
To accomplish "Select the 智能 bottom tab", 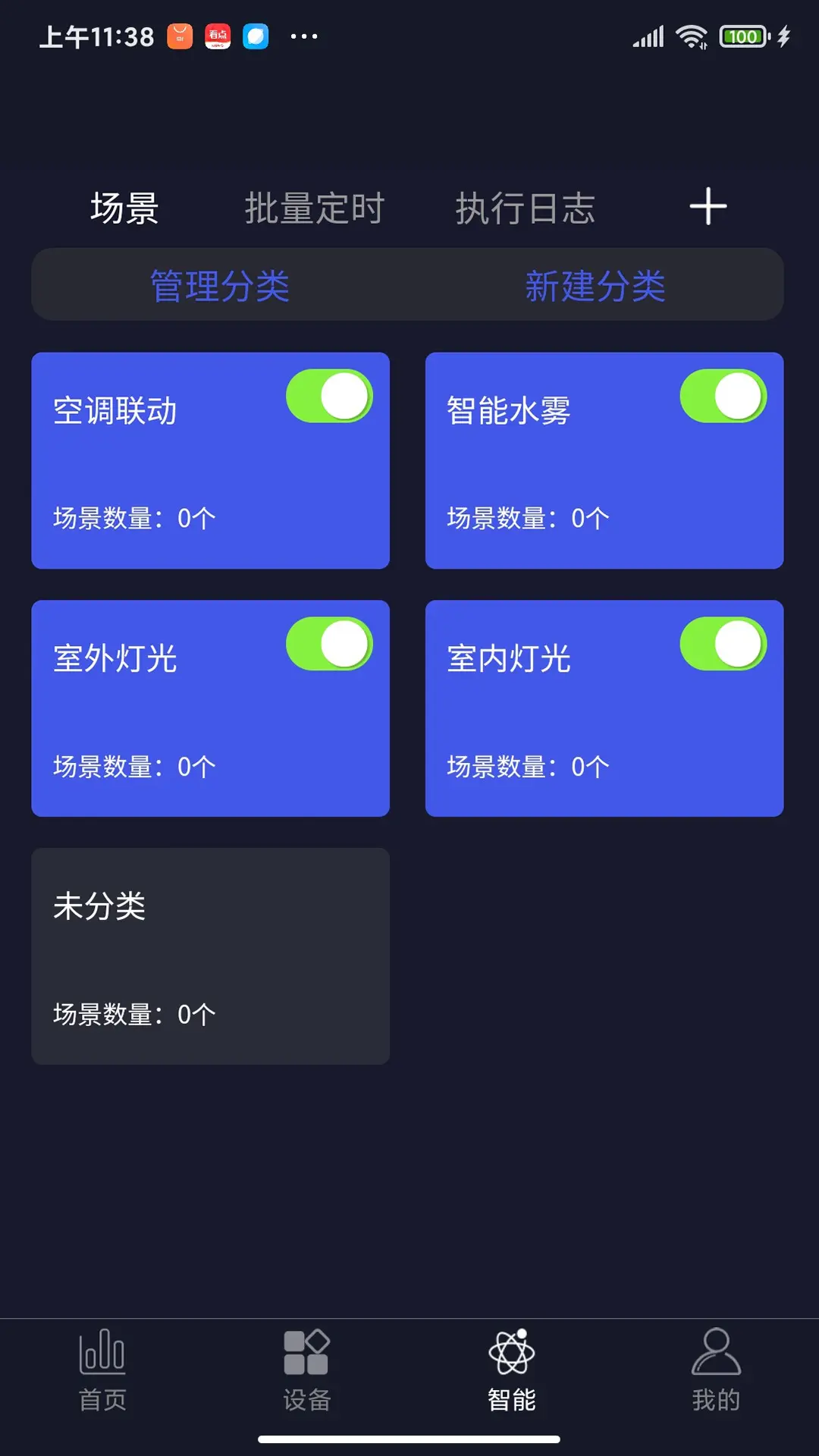I will tap(512, 1370).
